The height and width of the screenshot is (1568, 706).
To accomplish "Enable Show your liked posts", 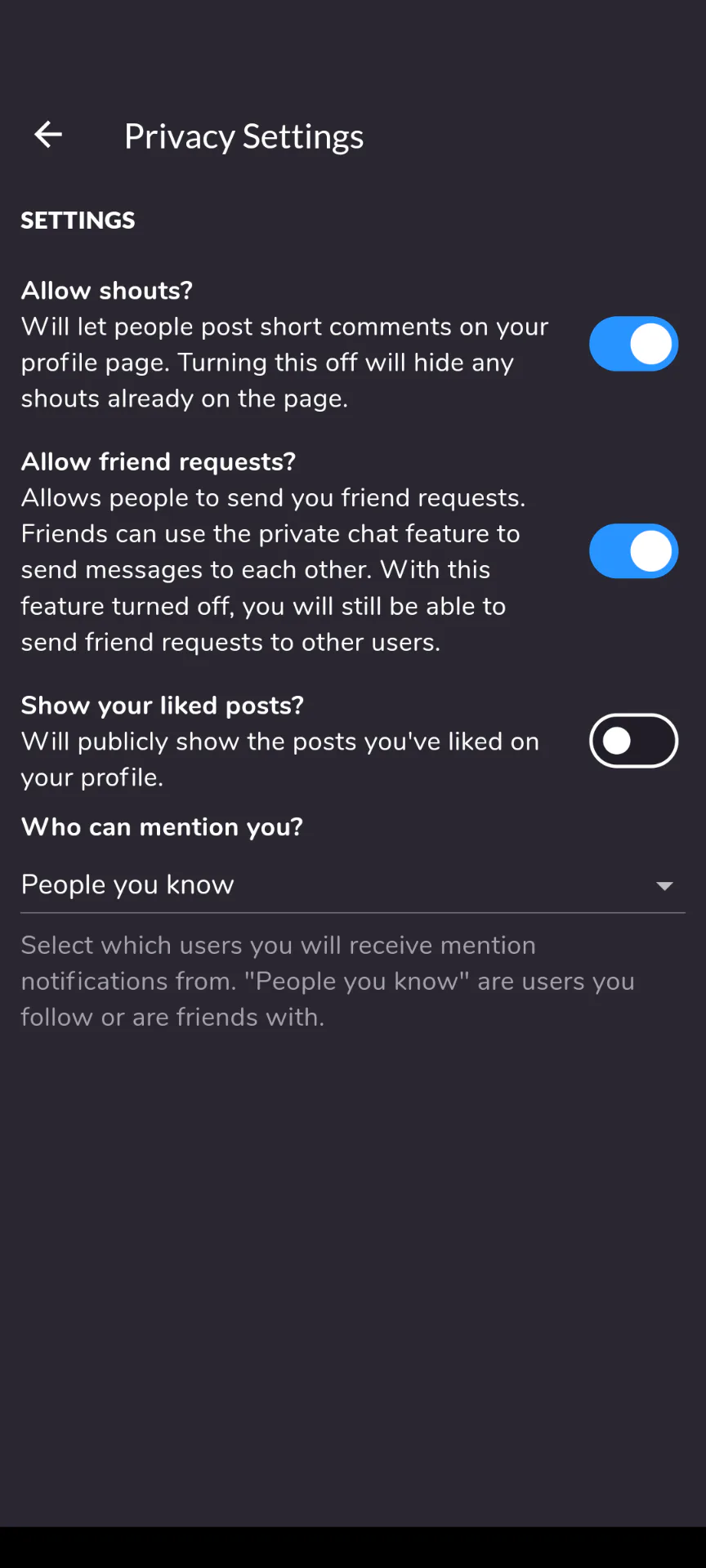I will 633,741.
